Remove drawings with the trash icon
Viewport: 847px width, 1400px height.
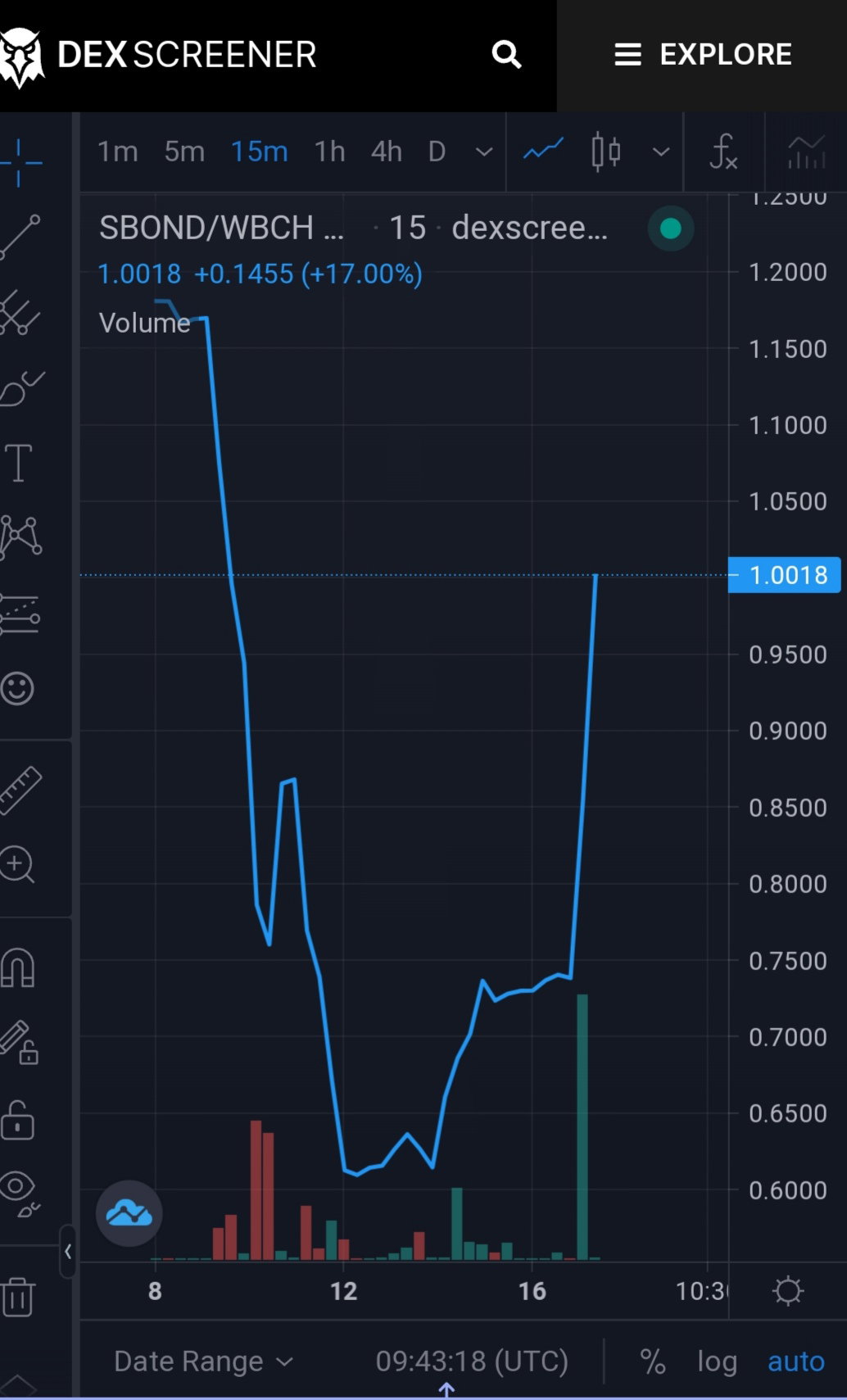point(17,1297)
